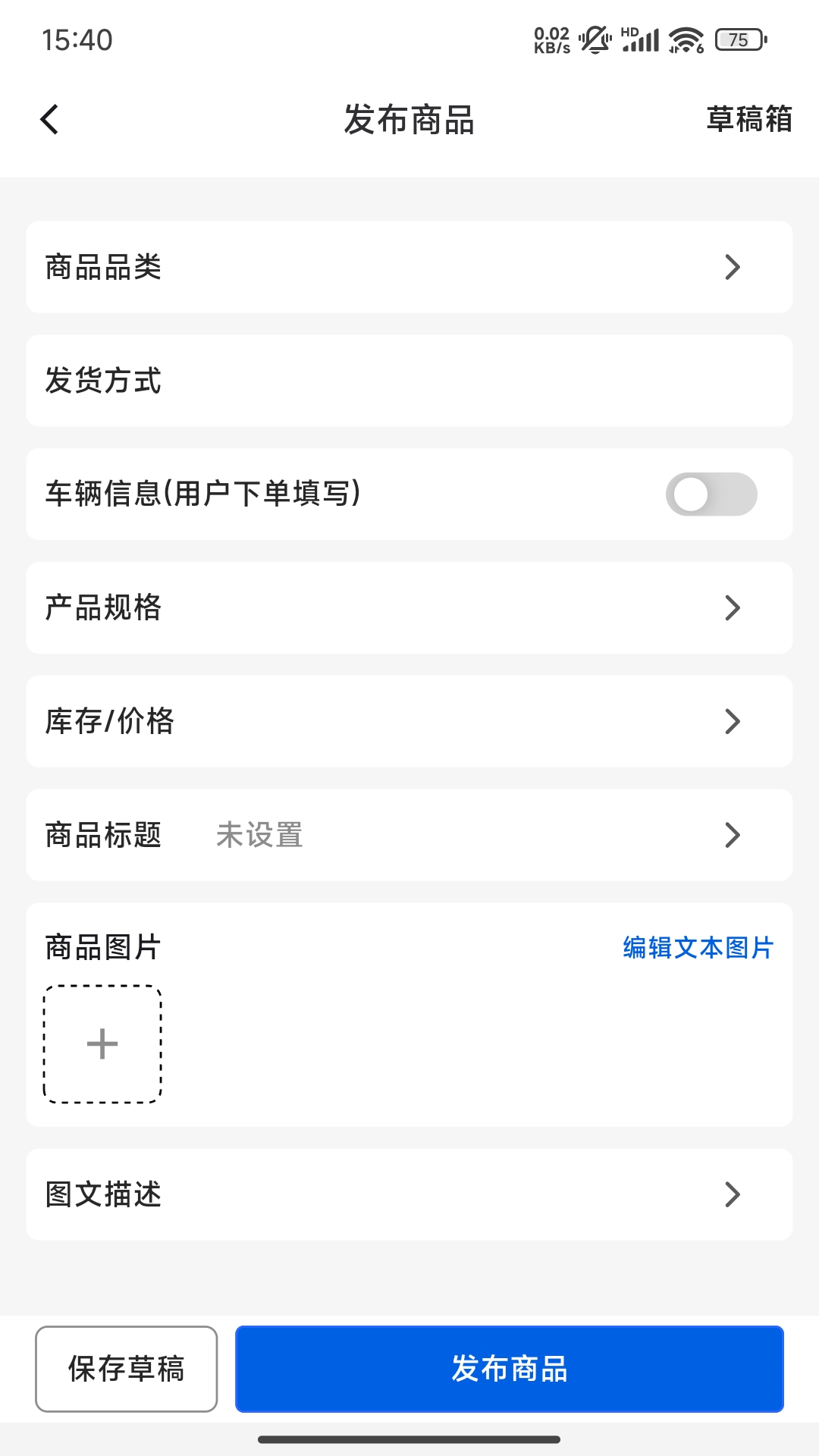This screenshot has width=819, height=1456.
Task: Set the 商品标题 product title
Action: click(x=409, y=835)
